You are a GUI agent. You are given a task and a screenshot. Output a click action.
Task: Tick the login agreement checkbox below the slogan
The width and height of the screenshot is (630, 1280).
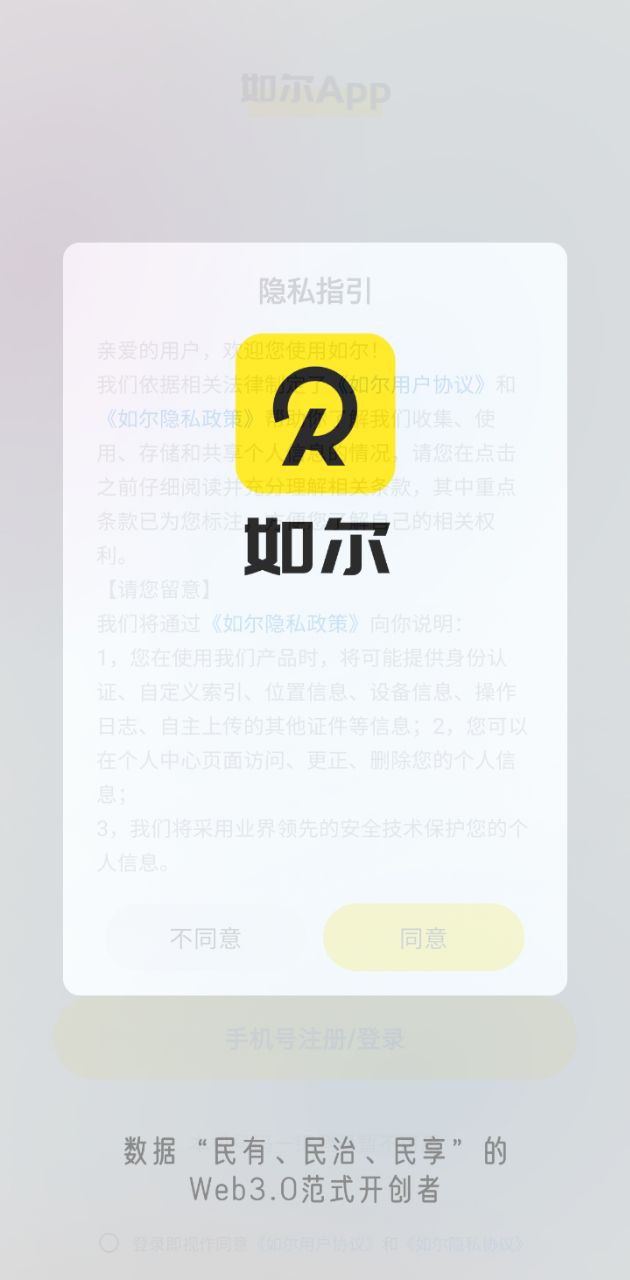point(109,1243)
